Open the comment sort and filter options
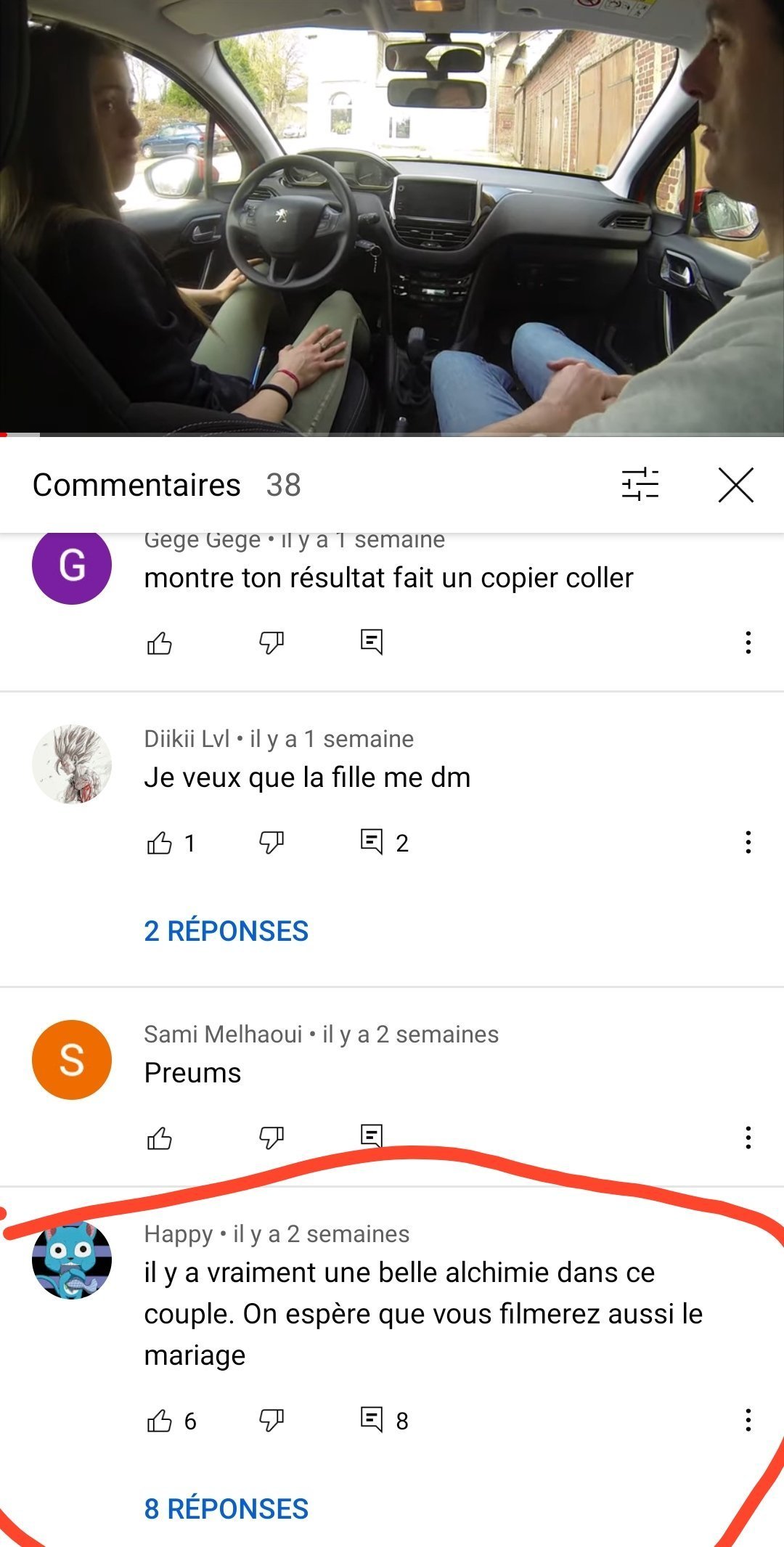Screen dimensions: 784x1547 (640, 484)
